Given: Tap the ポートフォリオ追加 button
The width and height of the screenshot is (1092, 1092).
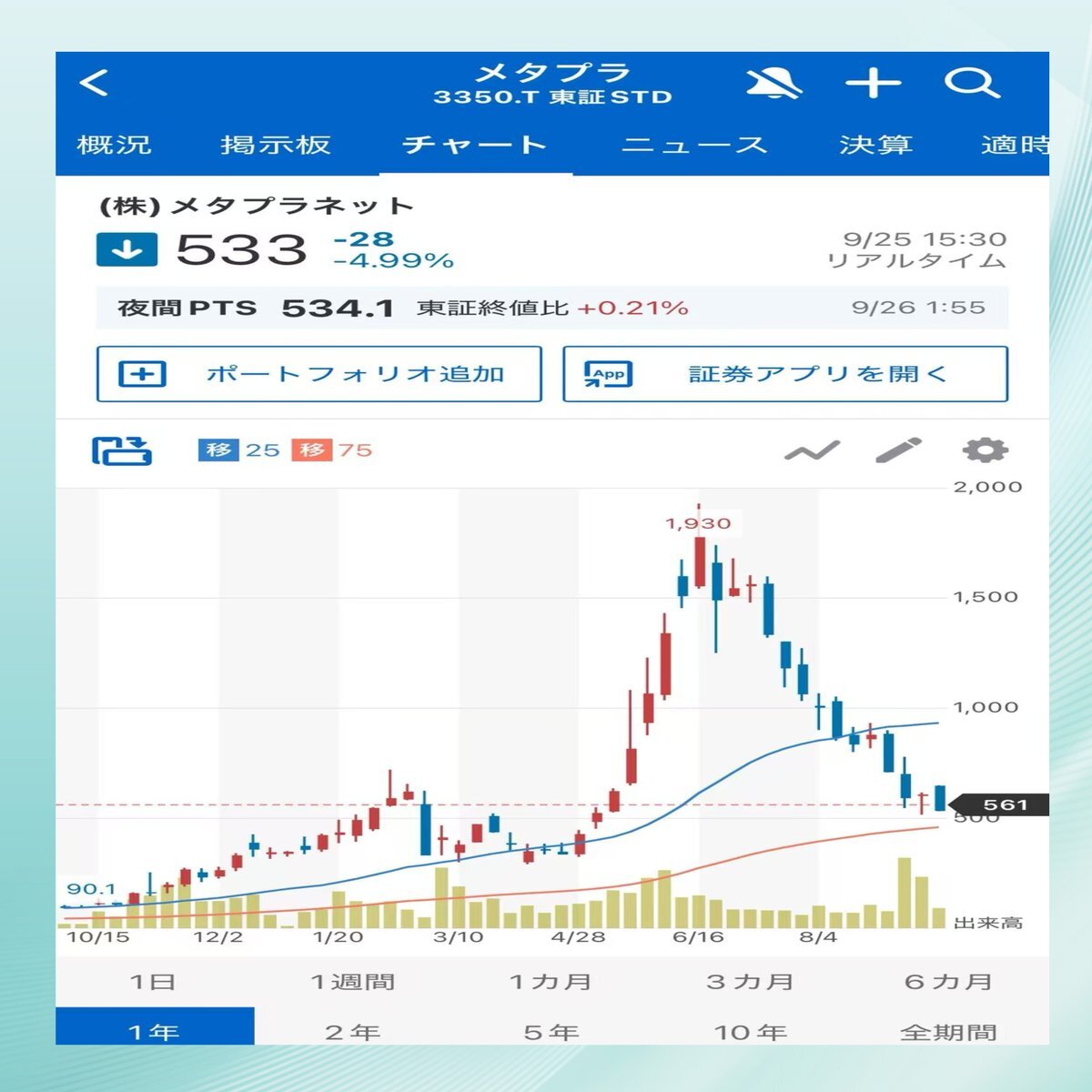Looking at the screenshot, I should tap(319, 374).
